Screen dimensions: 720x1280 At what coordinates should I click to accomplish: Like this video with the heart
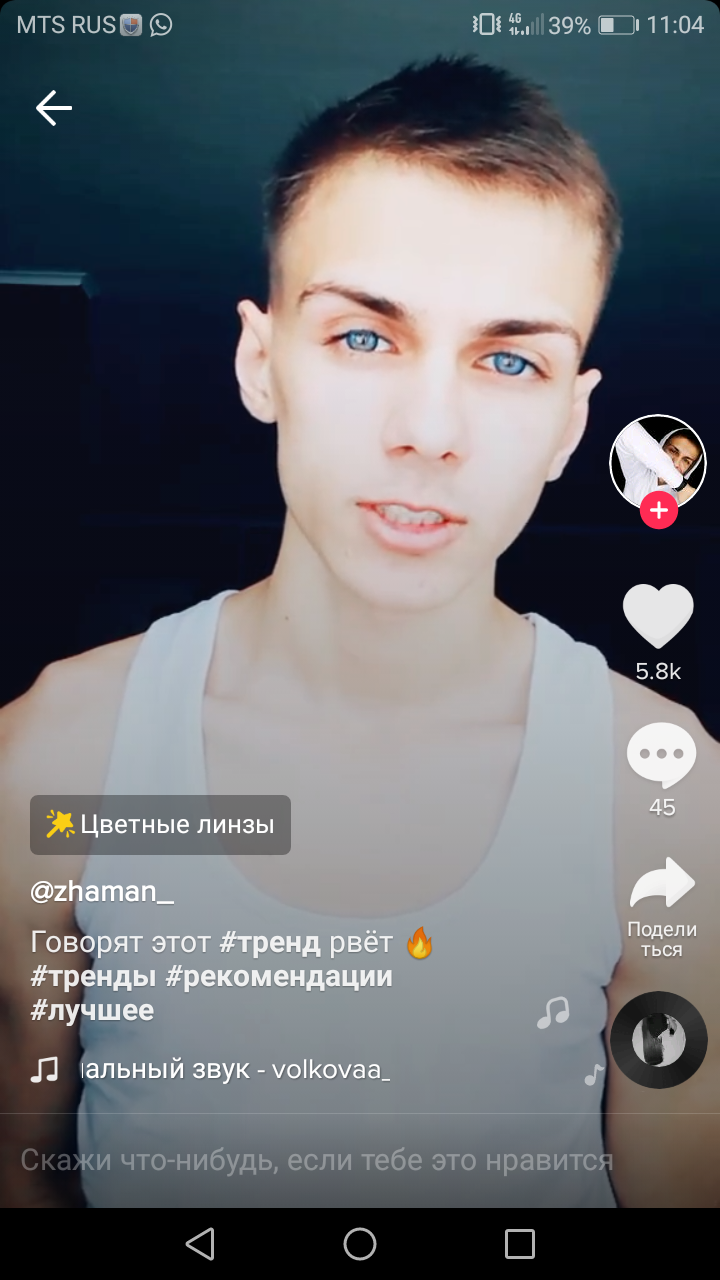coord(658,616)
